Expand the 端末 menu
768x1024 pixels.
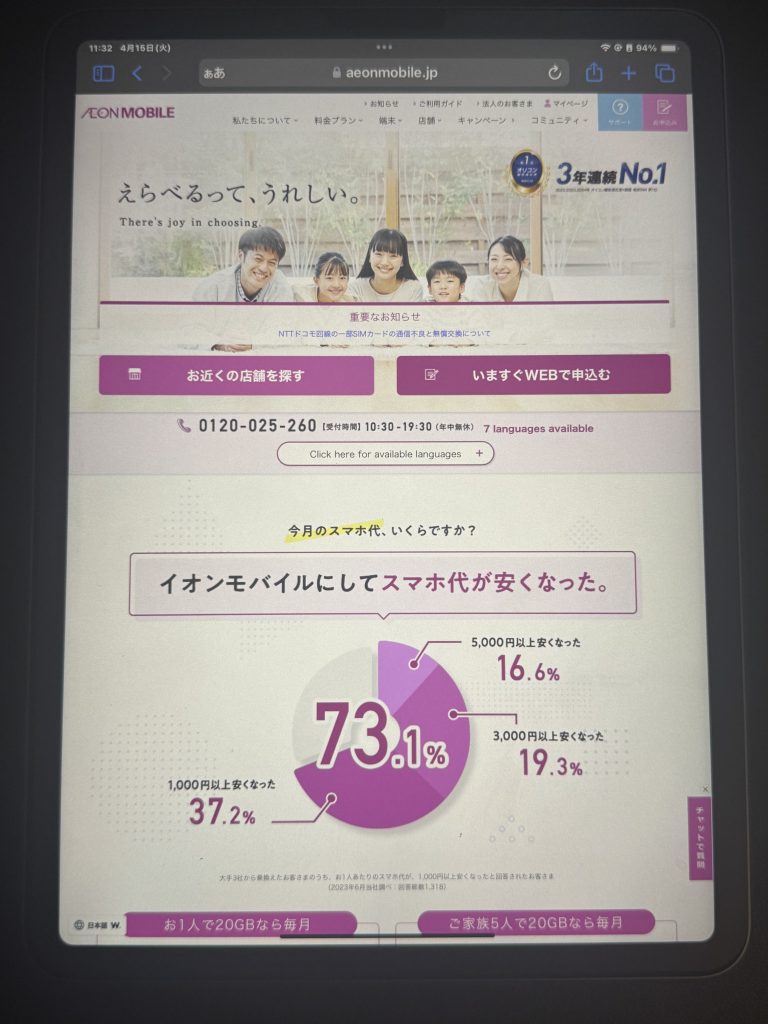pos(392,120)
